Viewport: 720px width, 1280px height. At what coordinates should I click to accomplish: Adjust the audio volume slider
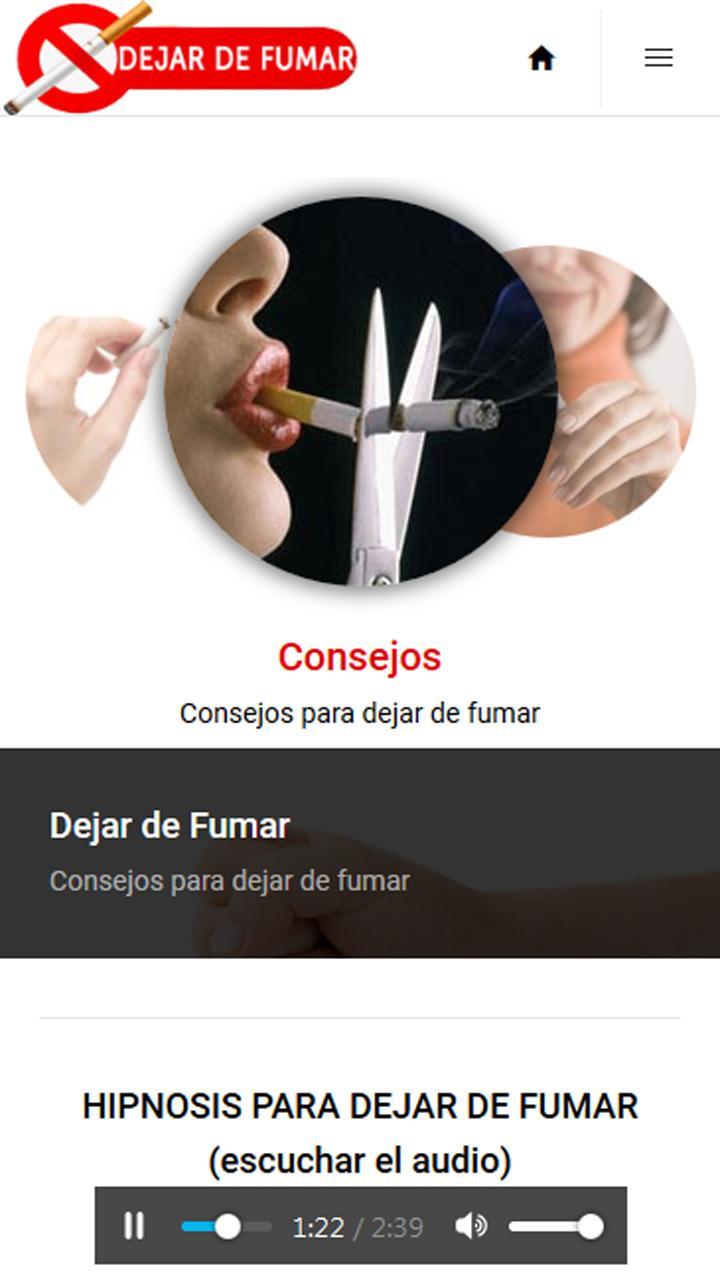pos(555,1226)
